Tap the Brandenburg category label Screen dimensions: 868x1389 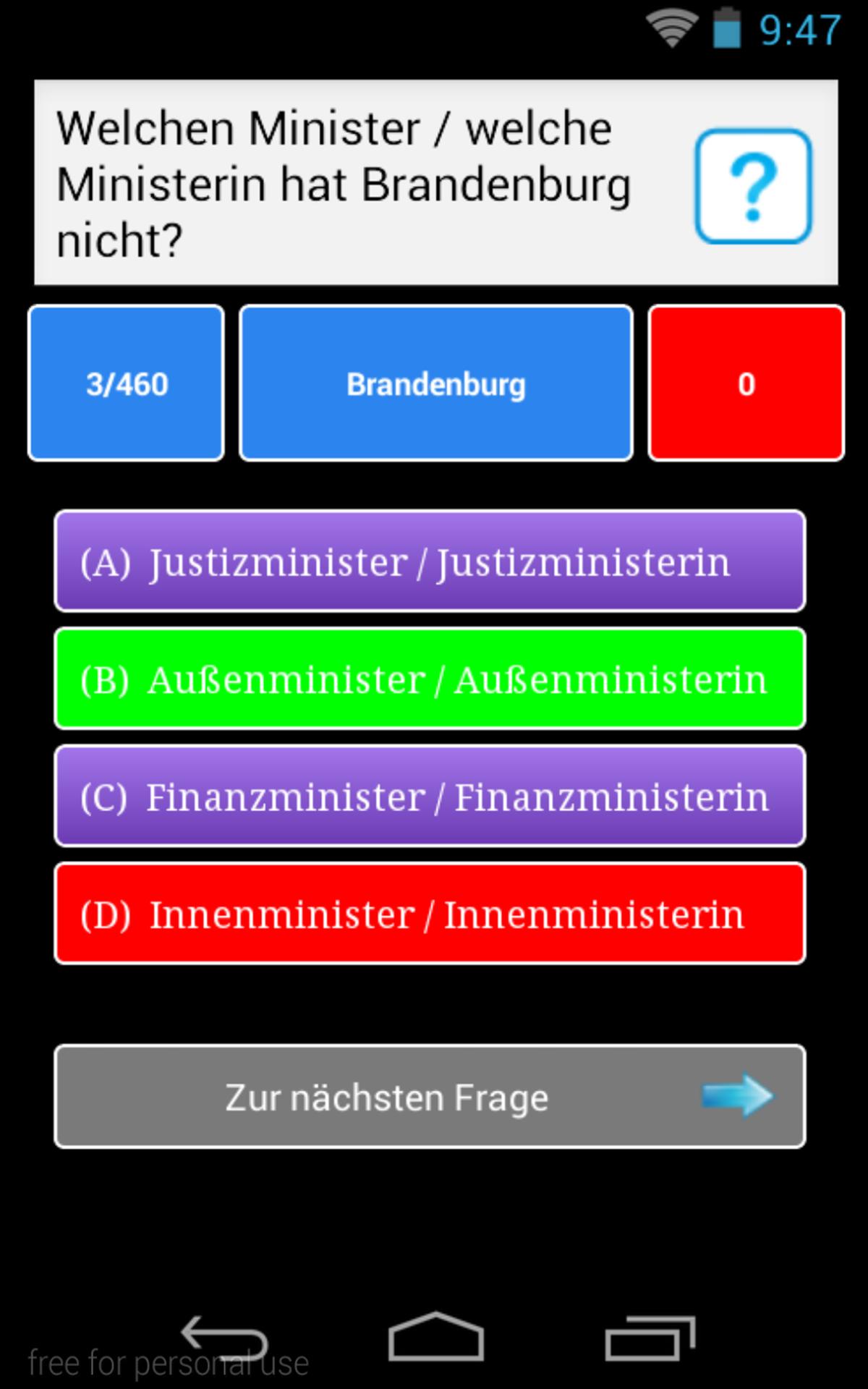tap(435, 383)
